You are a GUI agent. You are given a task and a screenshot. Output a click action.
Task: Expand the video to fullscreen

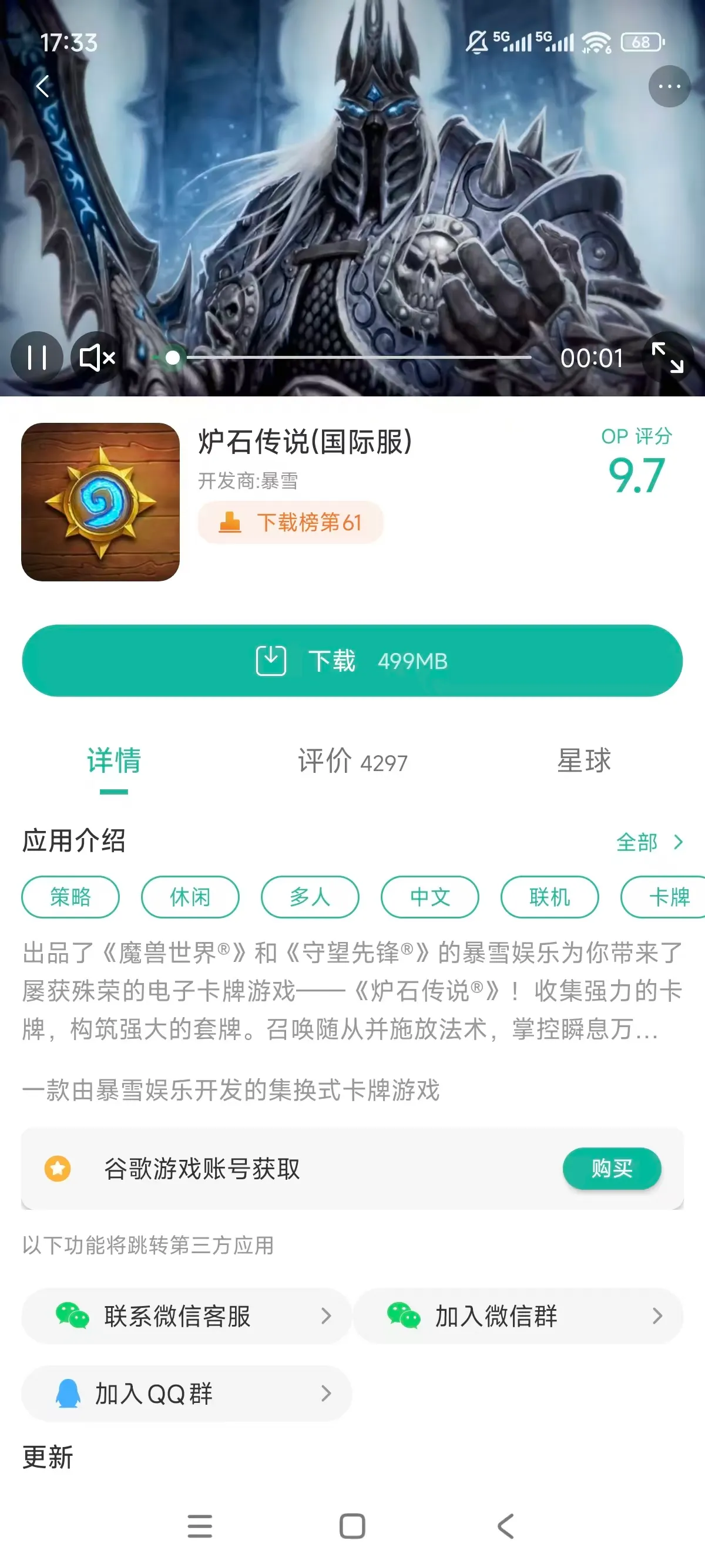pyautogui.click(x=667, y=357)
